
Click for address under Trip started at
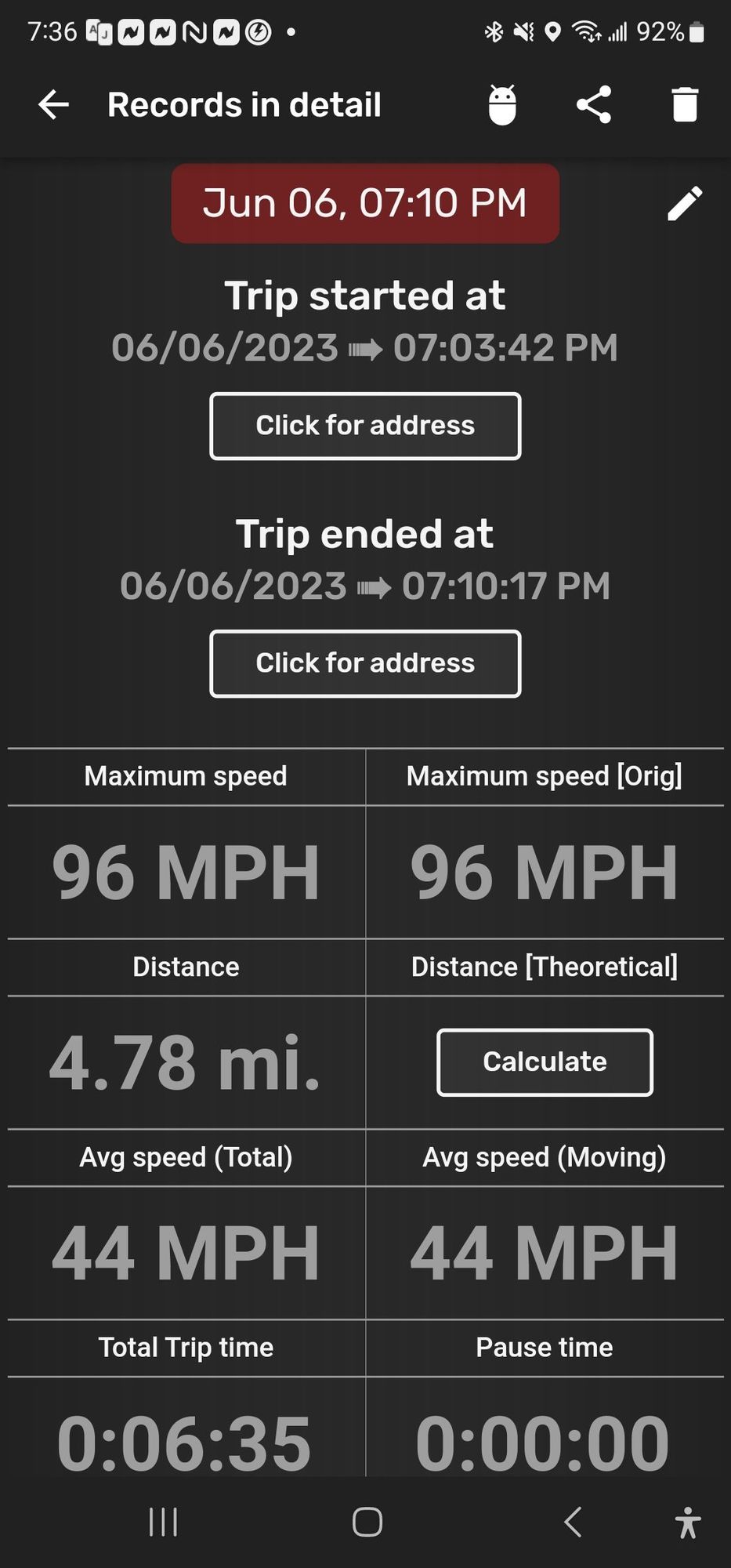[365, 426]
